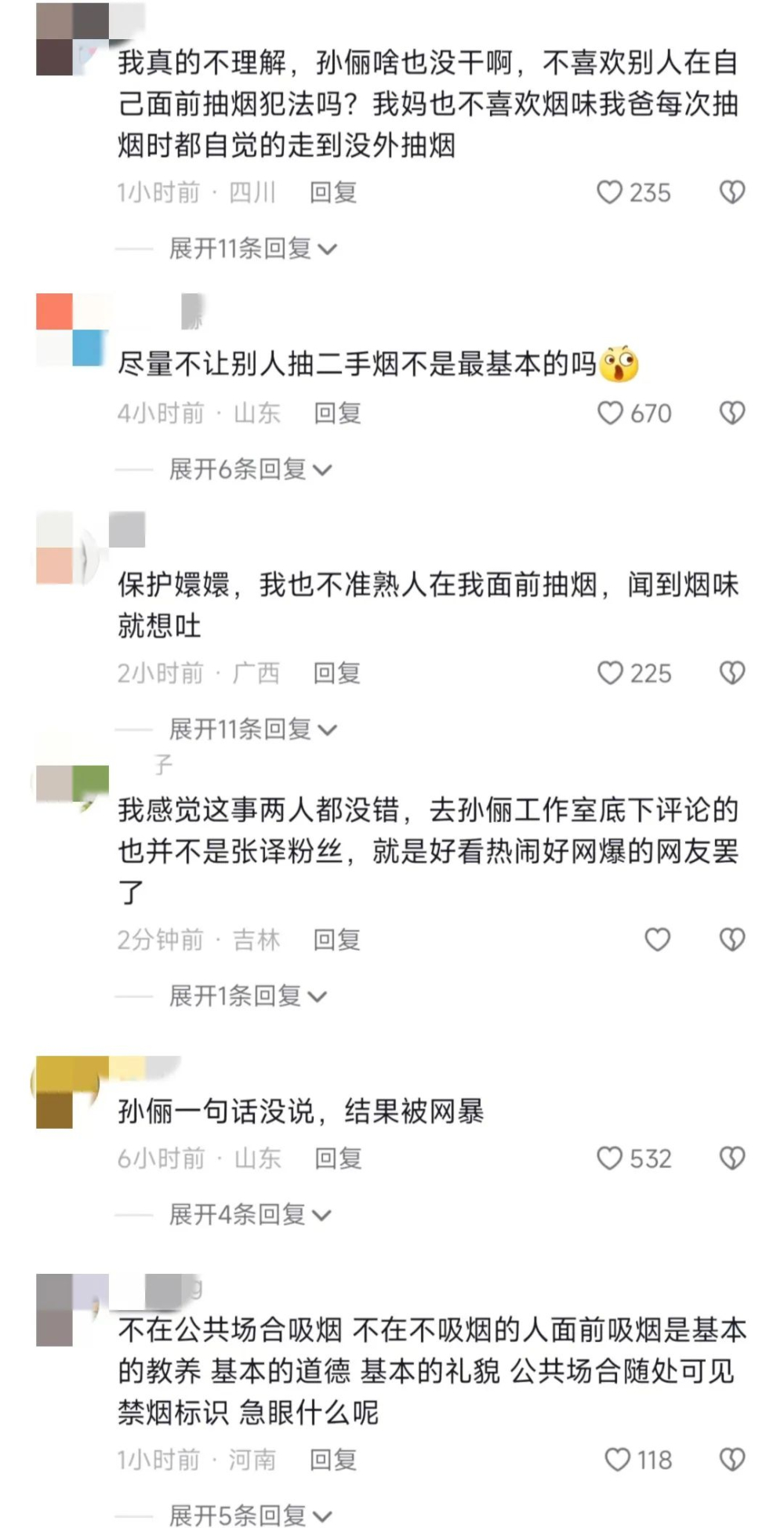
Task: Reply to the 保护嬛嬛 comment
Action: tap(336, 673)
